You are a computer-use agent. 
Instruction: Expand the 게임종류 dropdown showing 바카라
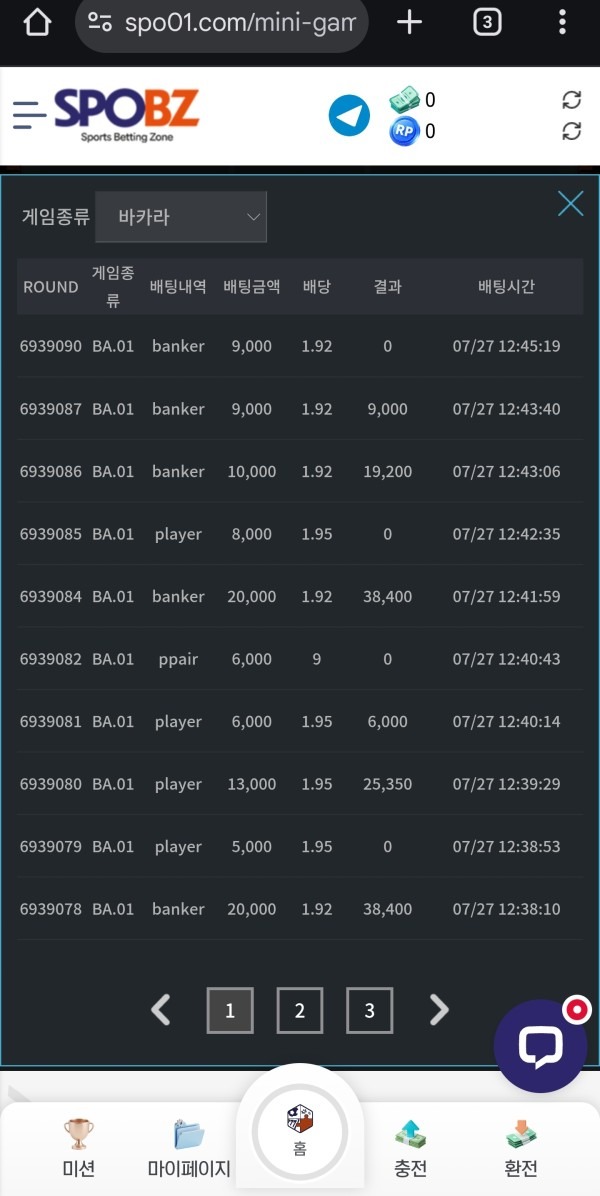[x=181, y=217]
